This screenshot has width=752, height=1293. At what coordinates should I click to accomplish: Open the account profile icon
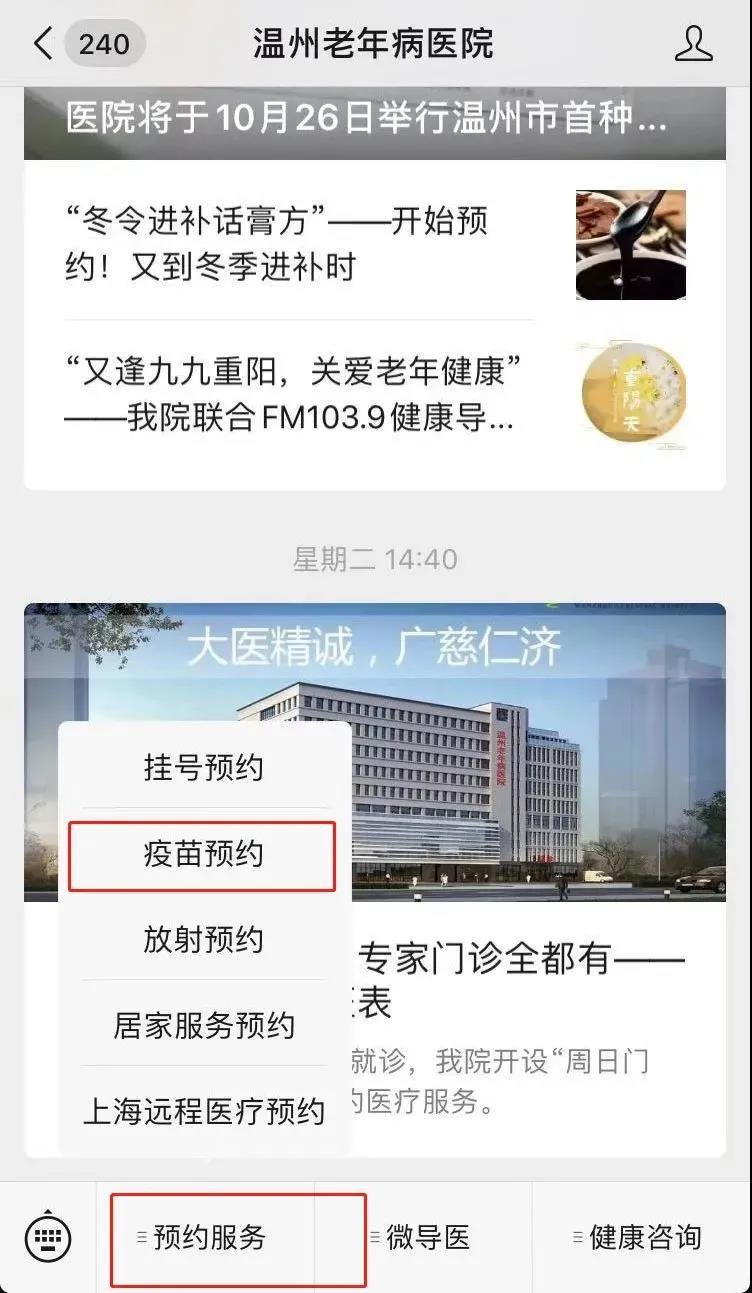coord(693,44)
